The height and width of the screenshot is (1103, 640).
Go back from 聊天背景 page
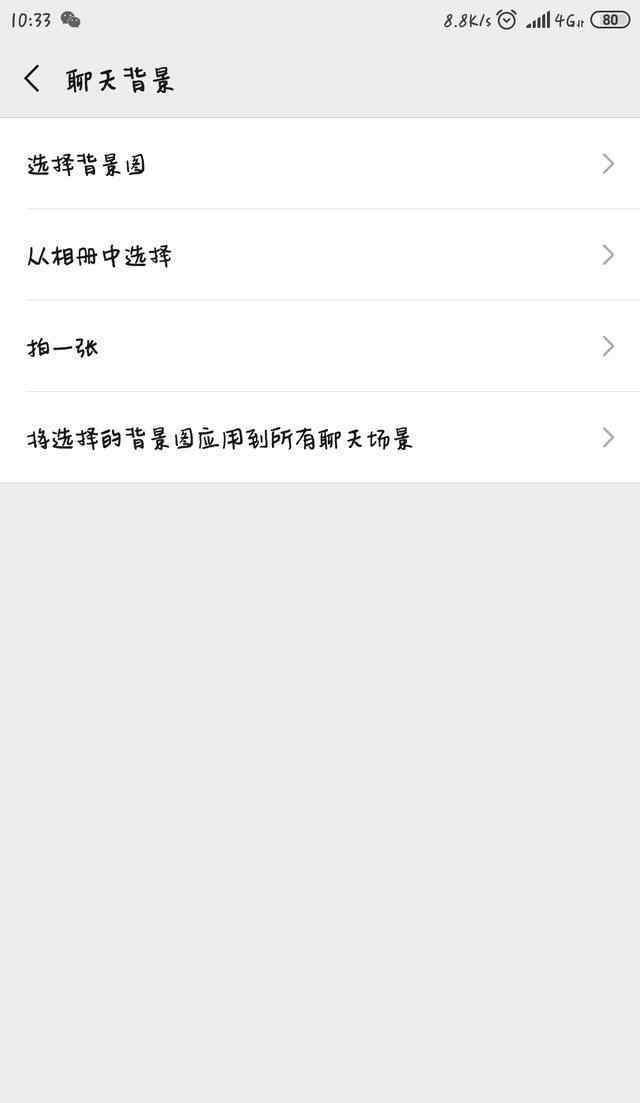coord(32,79)
